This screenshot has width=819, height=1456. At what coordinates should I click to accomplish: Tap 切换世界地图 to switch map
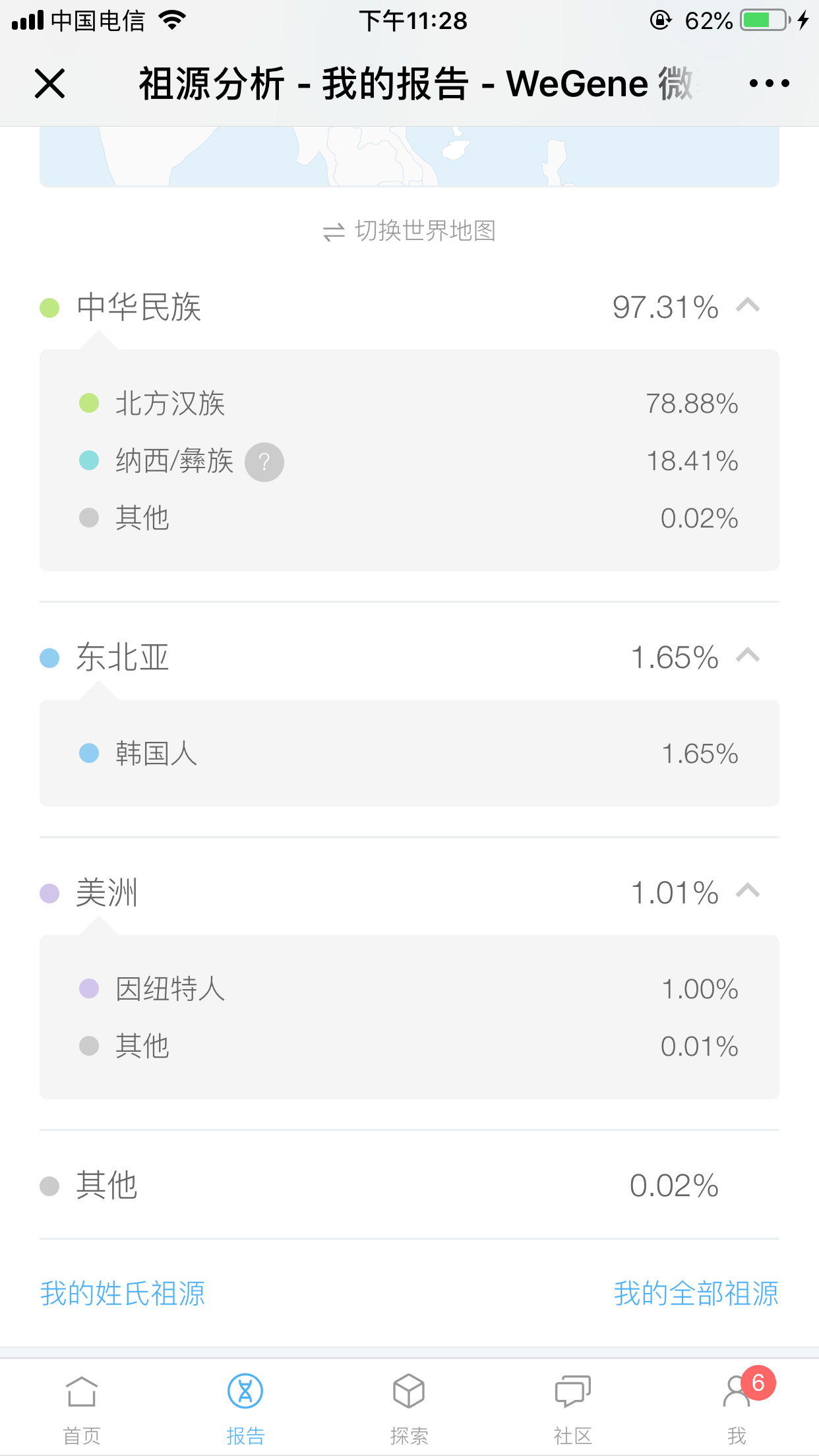coord(409,231)
